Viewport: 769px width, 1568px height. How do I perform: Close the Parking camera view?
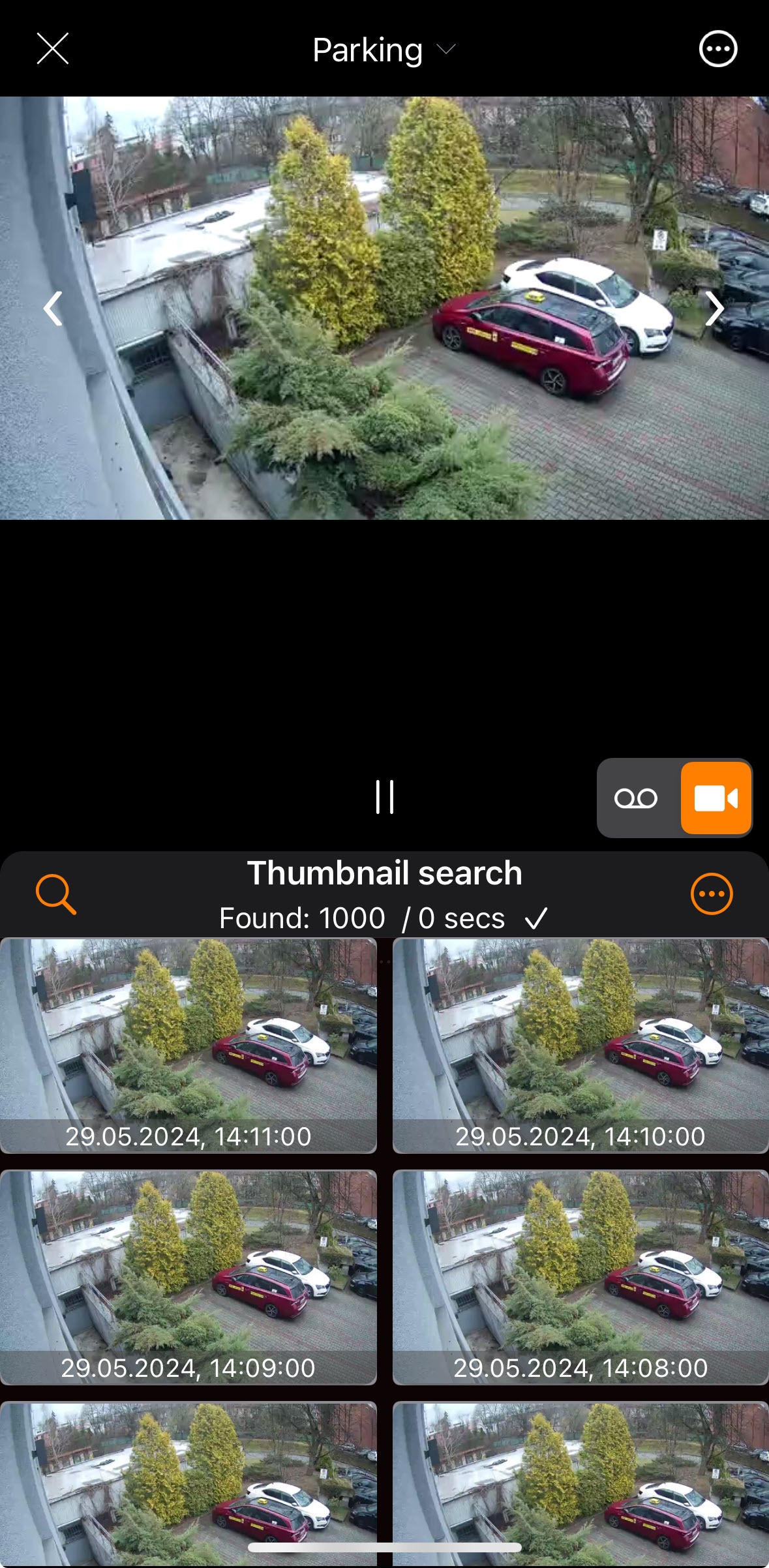[52, 49]
